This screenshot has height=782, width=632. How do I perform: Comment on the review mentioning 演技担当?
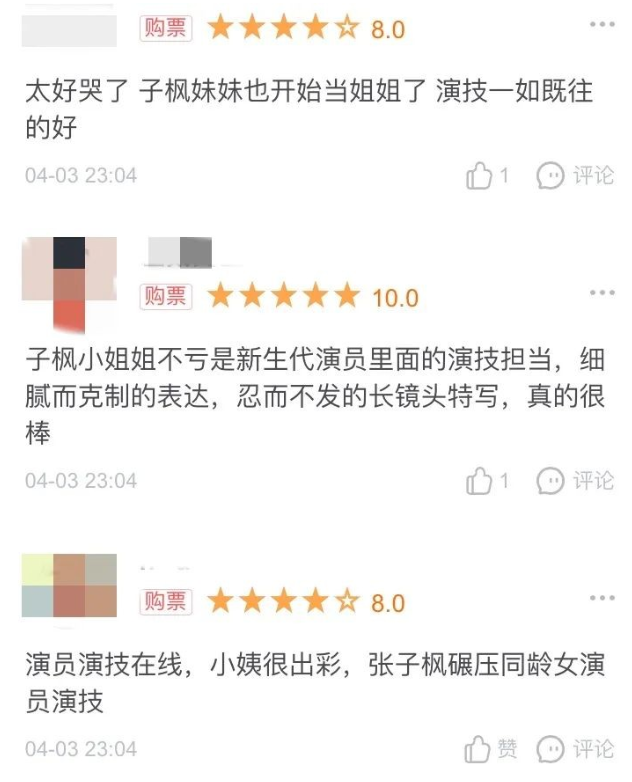point(575,481)
